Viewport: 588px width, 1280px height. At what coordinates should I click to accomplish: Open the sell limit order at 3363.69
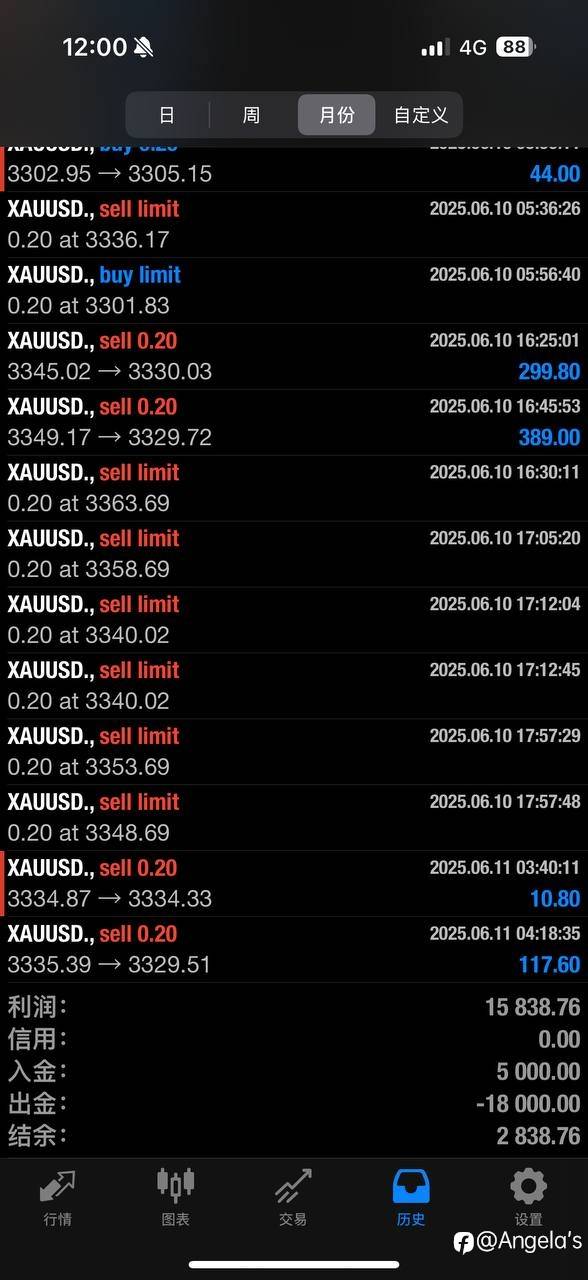[294, 489]
